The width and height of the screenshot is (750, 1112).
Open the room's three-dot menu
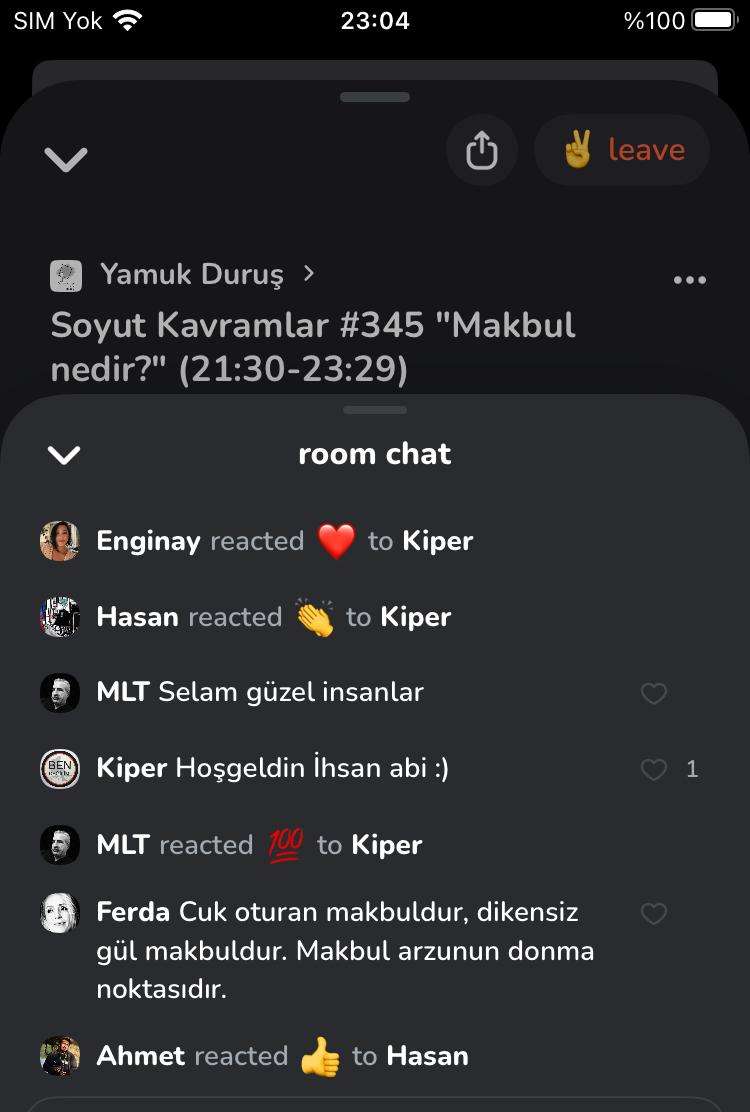point(690,281)
